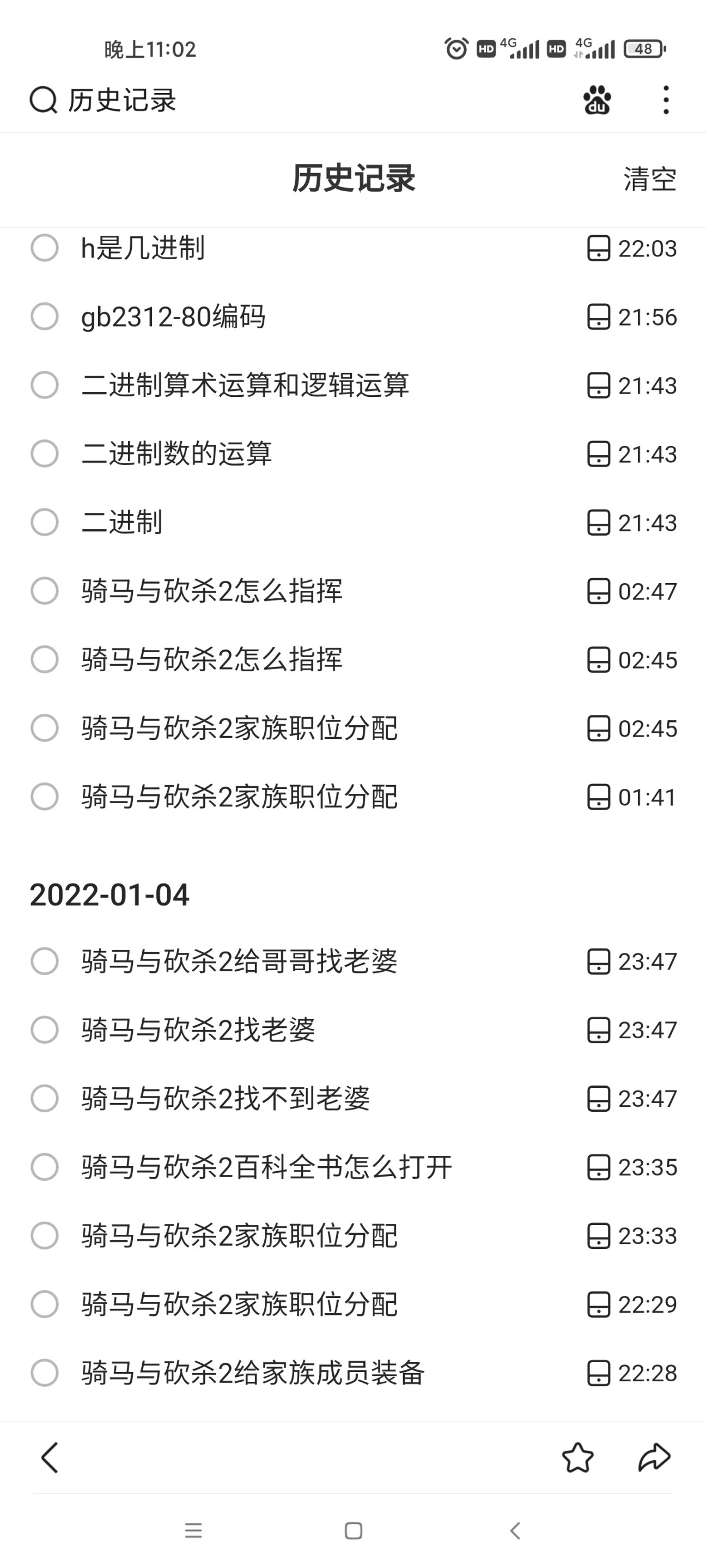Screen dimensions: 706x1568
Task: Tap the star bookmark icon
Action: click(x=577, y=1457)
